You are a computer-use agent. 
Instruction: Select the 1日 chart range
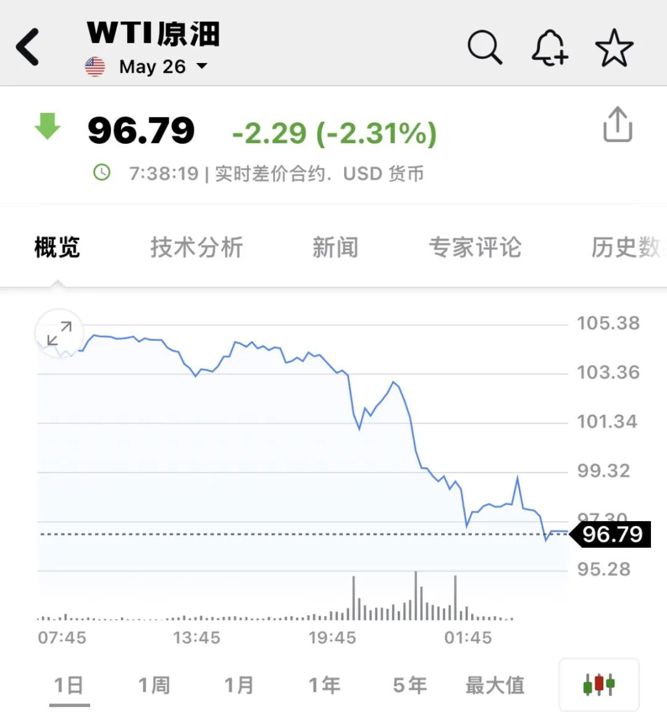[x=68, y=685]
